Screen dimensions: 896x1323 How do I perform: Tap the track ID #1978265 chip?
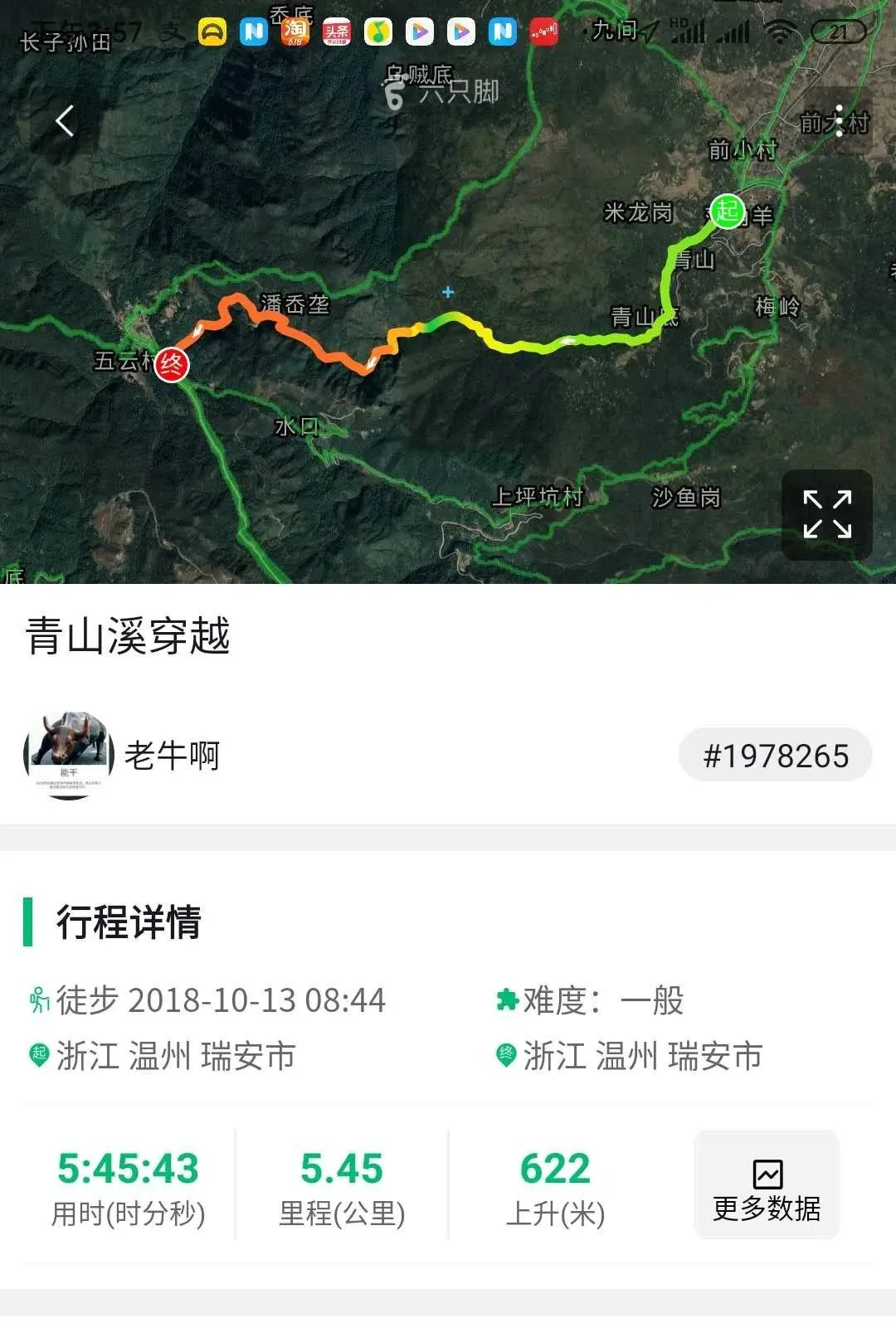coord(775,756)
